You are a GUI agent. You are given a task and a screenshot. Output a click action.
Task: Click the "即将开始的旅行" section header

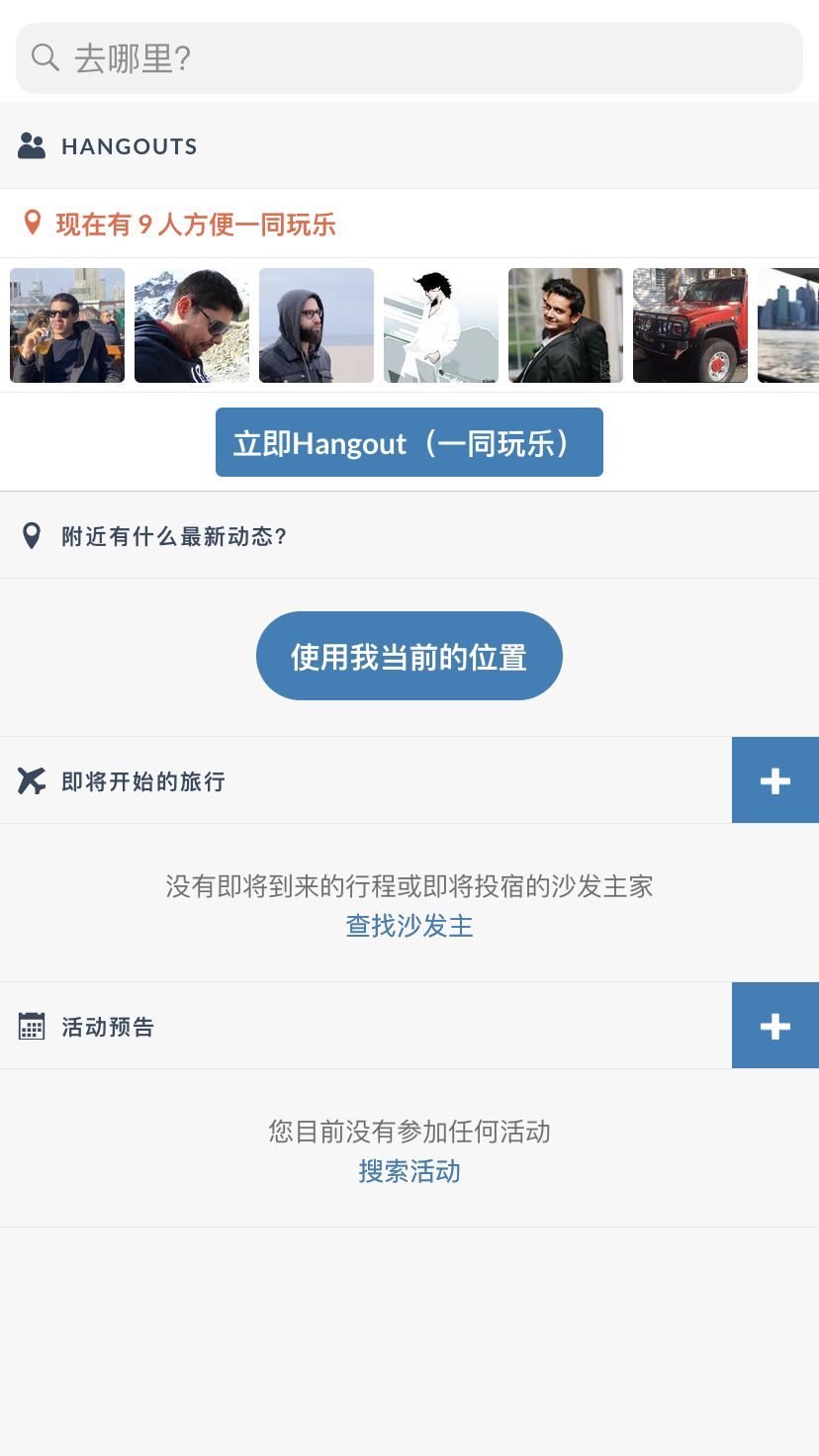tap(143, 780)
